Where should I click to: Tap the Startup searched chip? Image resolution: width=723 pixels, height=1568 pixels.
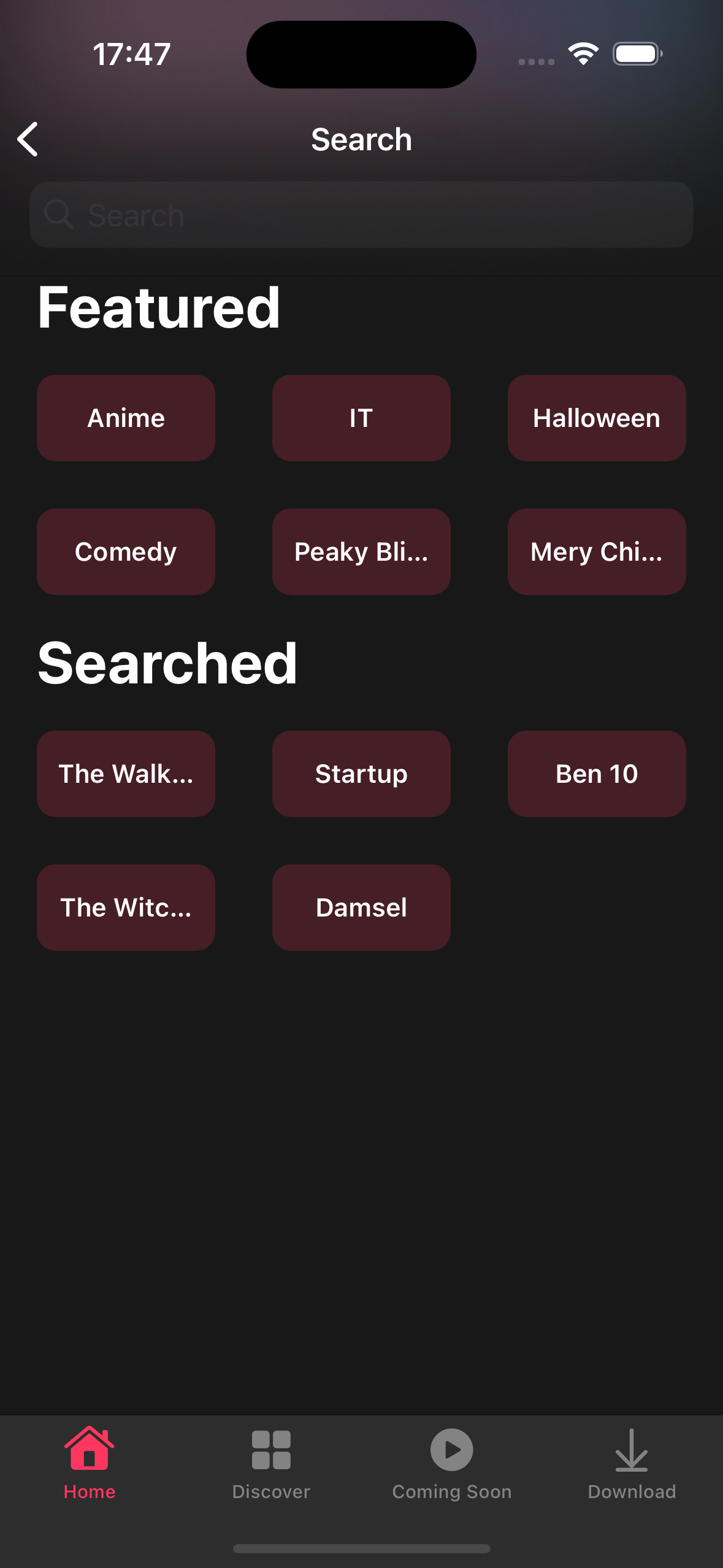click(x=361, y=774)
